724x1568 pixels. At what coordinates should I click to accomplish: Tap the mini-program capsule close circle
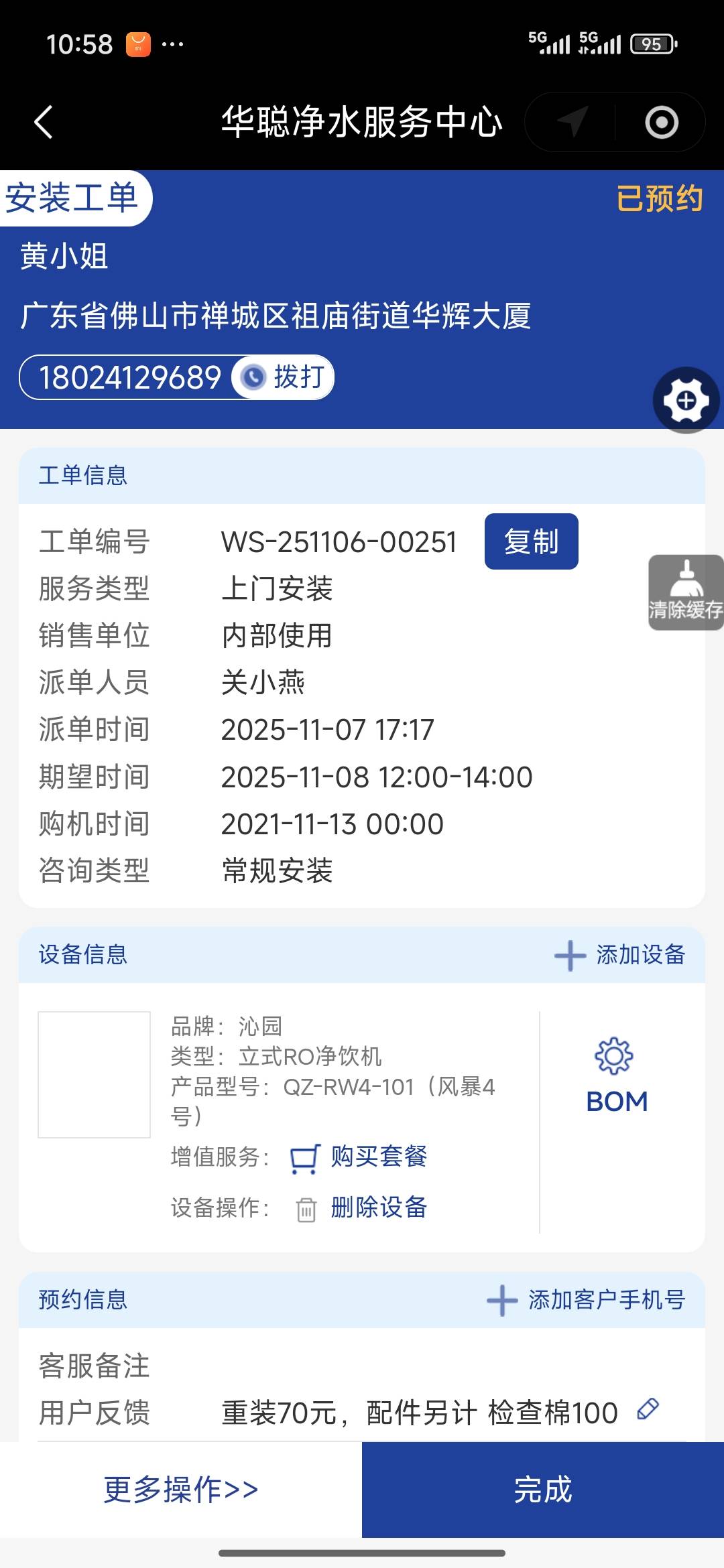[661, 123]
